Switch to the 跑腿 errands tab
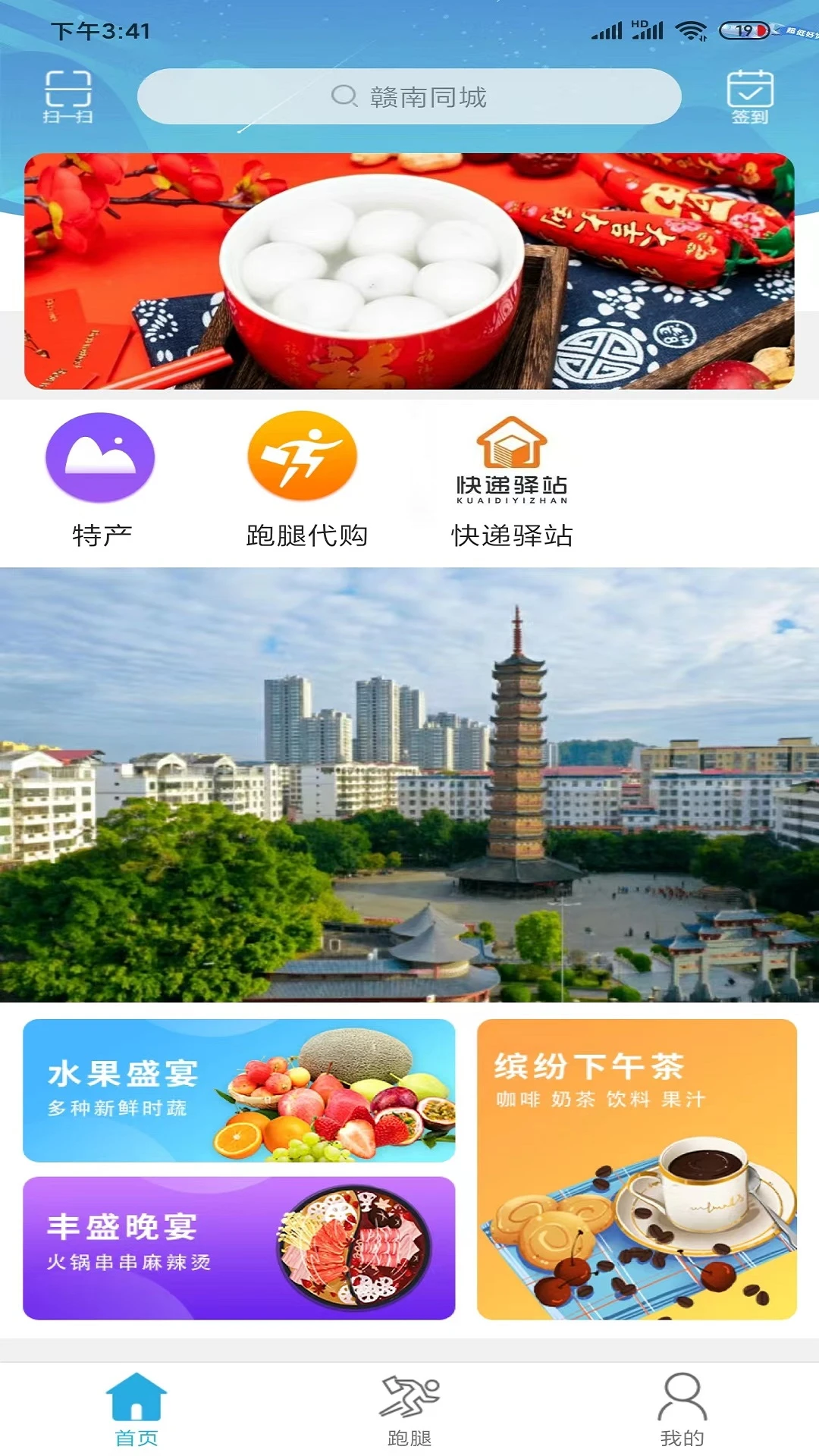The width and height of the screenshot is (819, 1456). click(409, 1409)
